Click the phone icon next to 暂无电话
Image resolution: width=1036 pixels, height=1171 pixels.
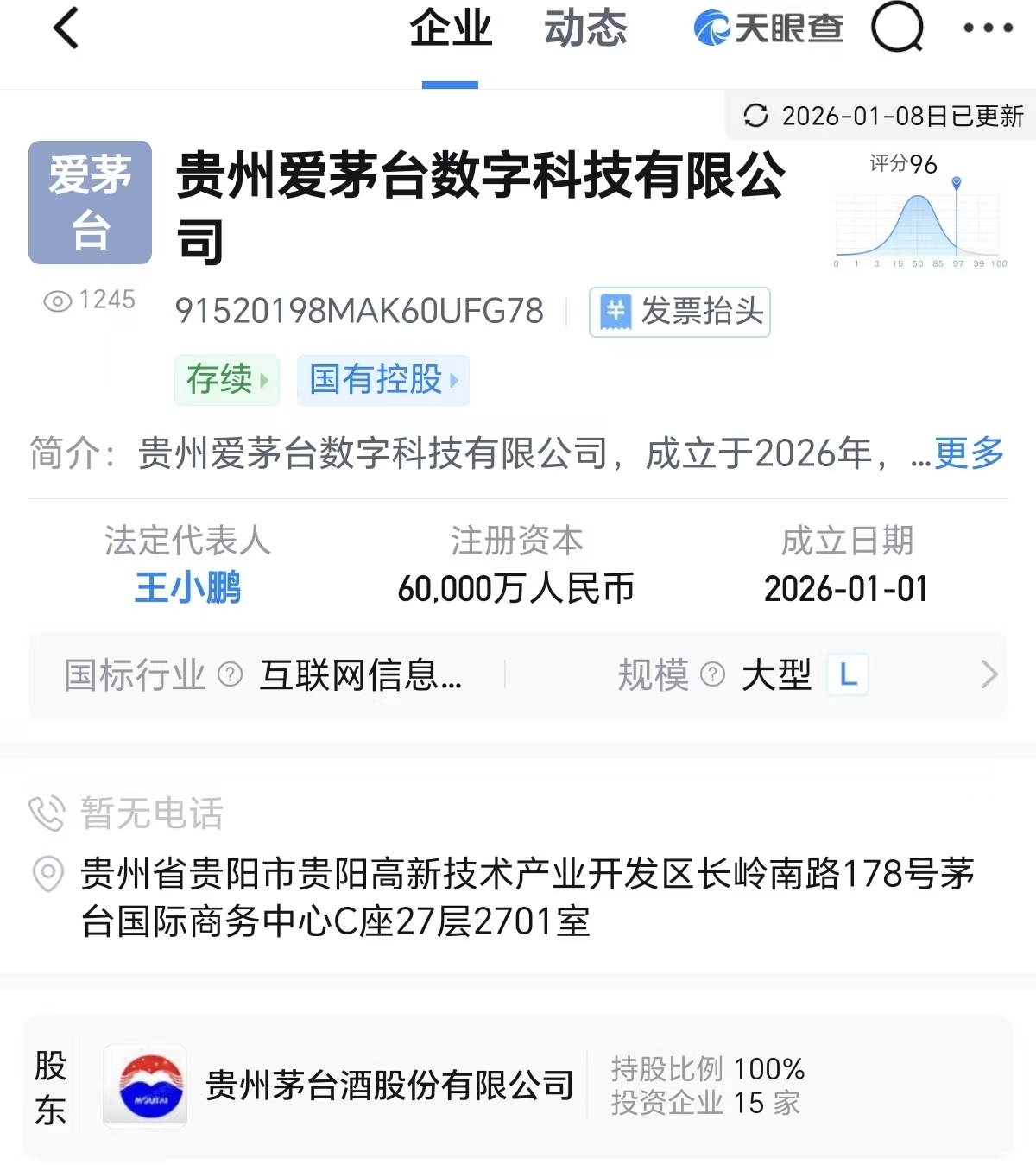coord(47,812)
